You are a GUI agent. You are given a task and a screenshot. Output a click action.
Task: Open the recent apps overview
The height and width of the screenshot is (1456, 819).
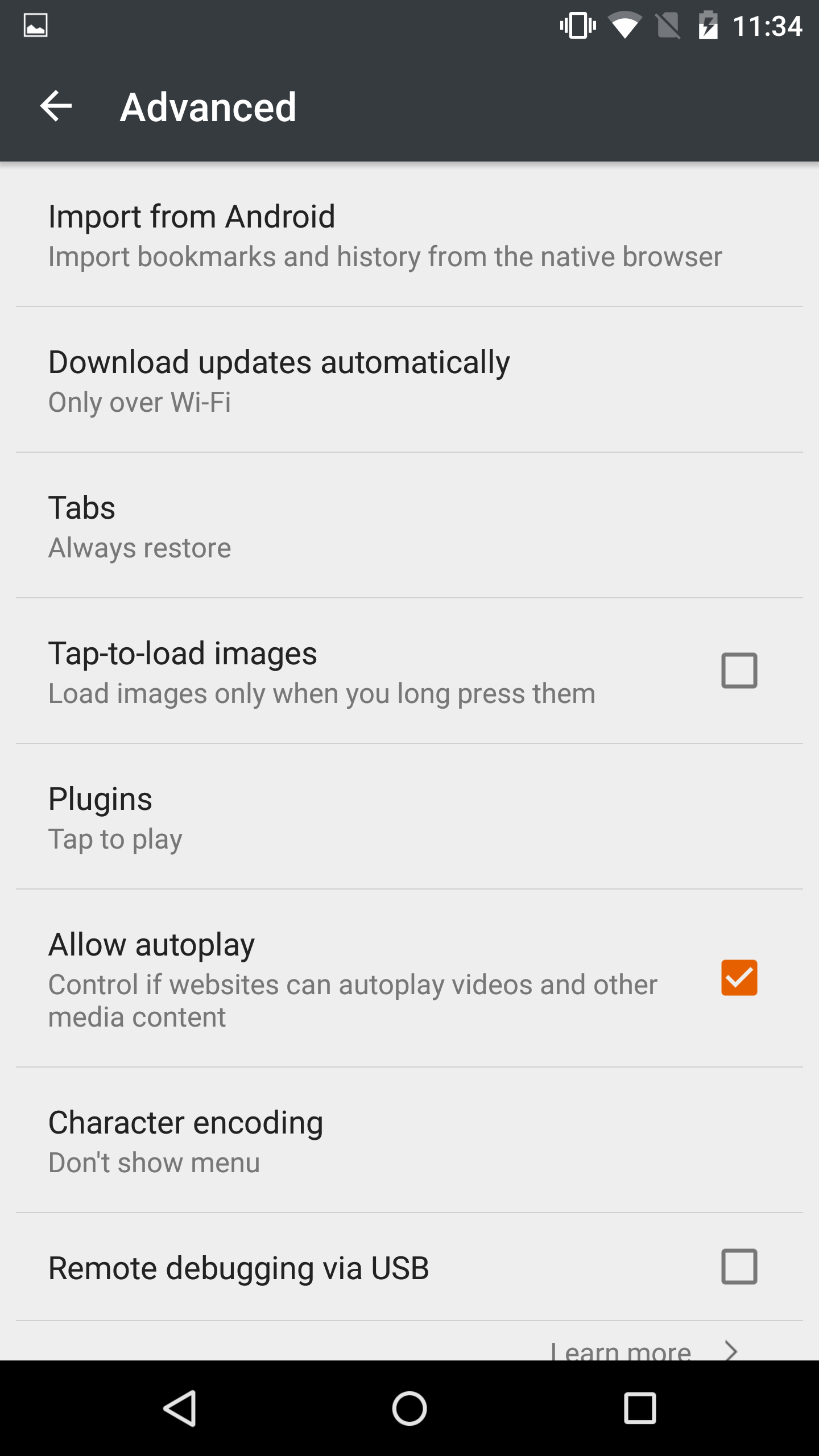pyautogui.click(x=640, y=1408)
